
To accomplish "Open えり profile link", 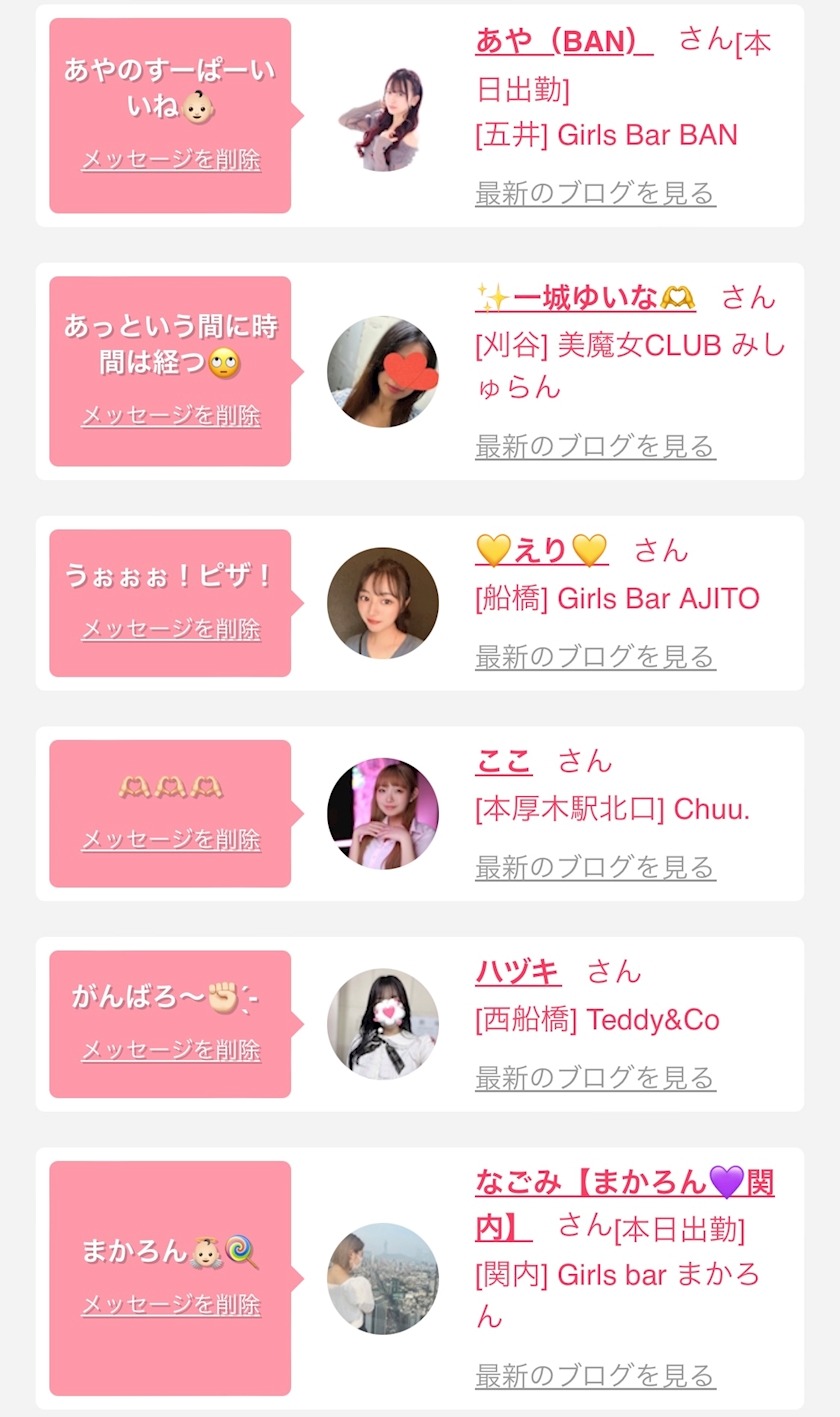I will click(541, 550).
